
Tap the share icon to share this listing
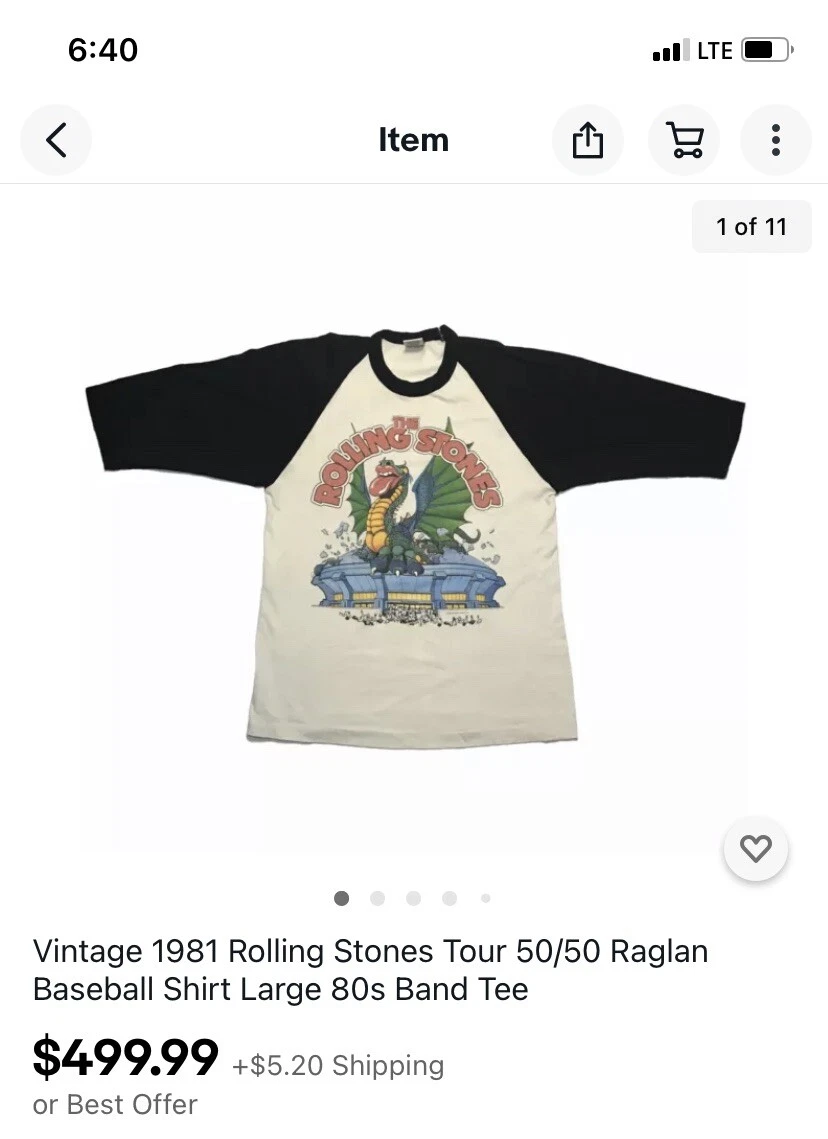pyautogui.click(x=588, y=140)
